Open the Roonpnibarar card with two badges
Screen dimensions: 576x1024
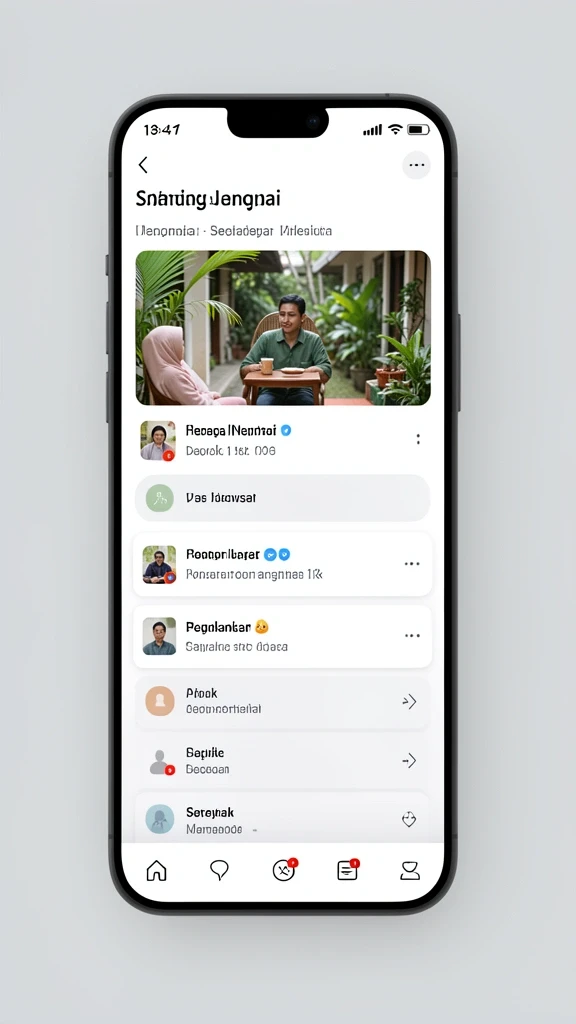283,564
